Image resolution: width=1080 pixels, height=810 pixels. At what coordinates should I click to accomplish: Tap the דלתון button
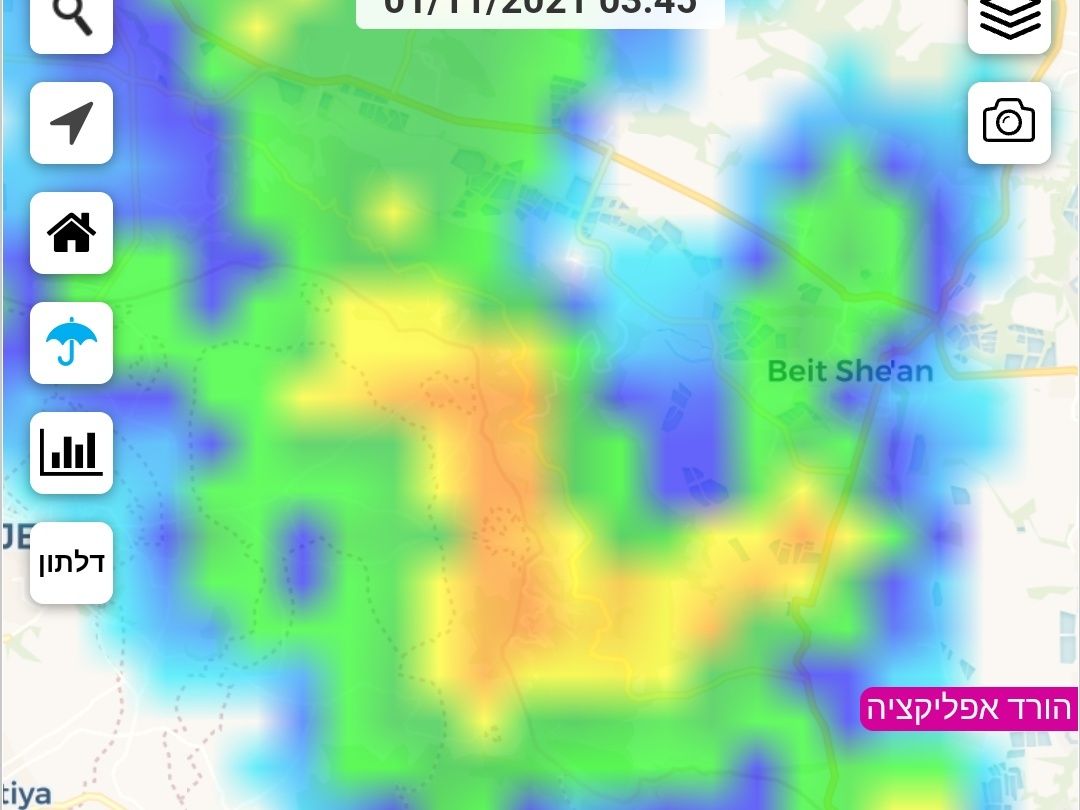(x=71, y=563)
